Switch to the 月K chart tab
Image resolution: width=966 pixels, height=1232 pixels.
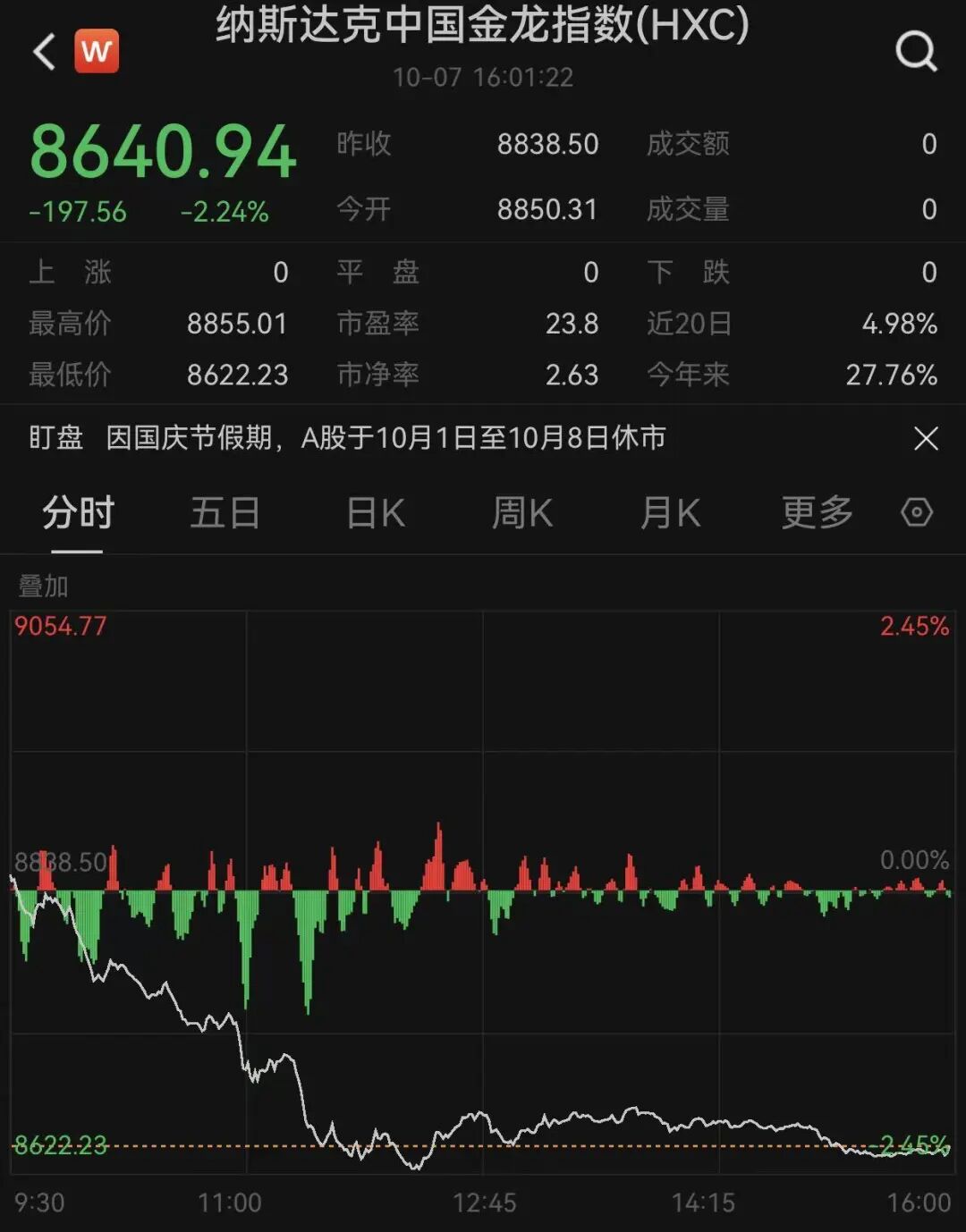[x=670, y=513]
